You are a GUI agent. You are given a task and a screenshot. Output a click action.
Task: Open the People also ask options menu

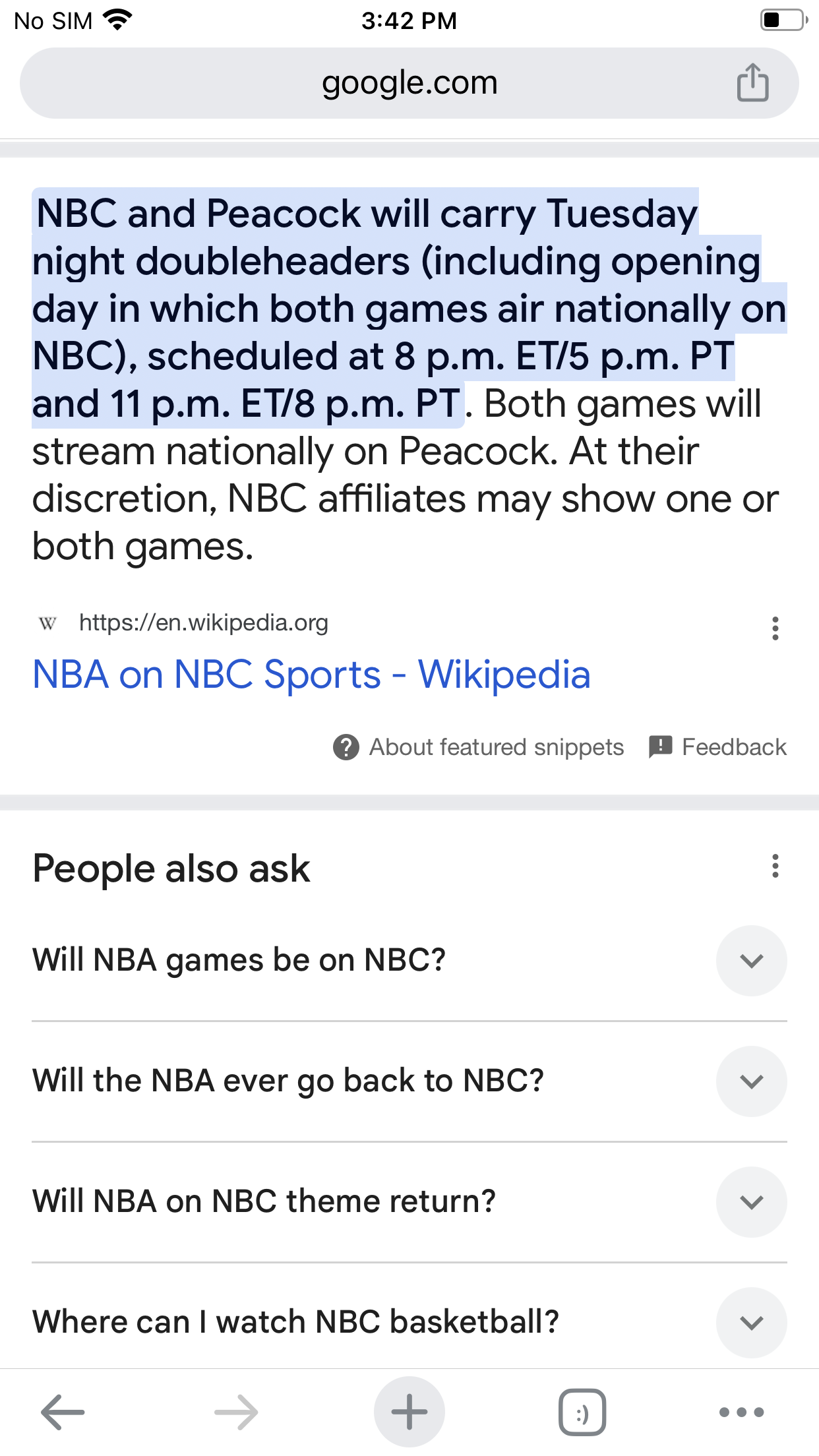tap(775, 866)
